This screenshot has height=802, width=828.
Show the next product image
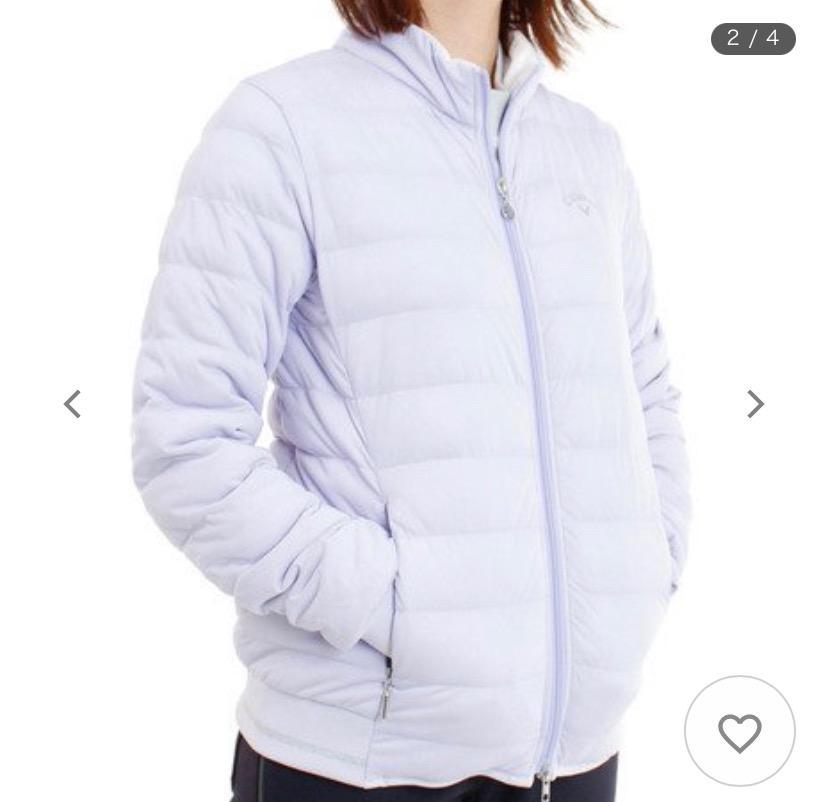[x=755, y=404]
